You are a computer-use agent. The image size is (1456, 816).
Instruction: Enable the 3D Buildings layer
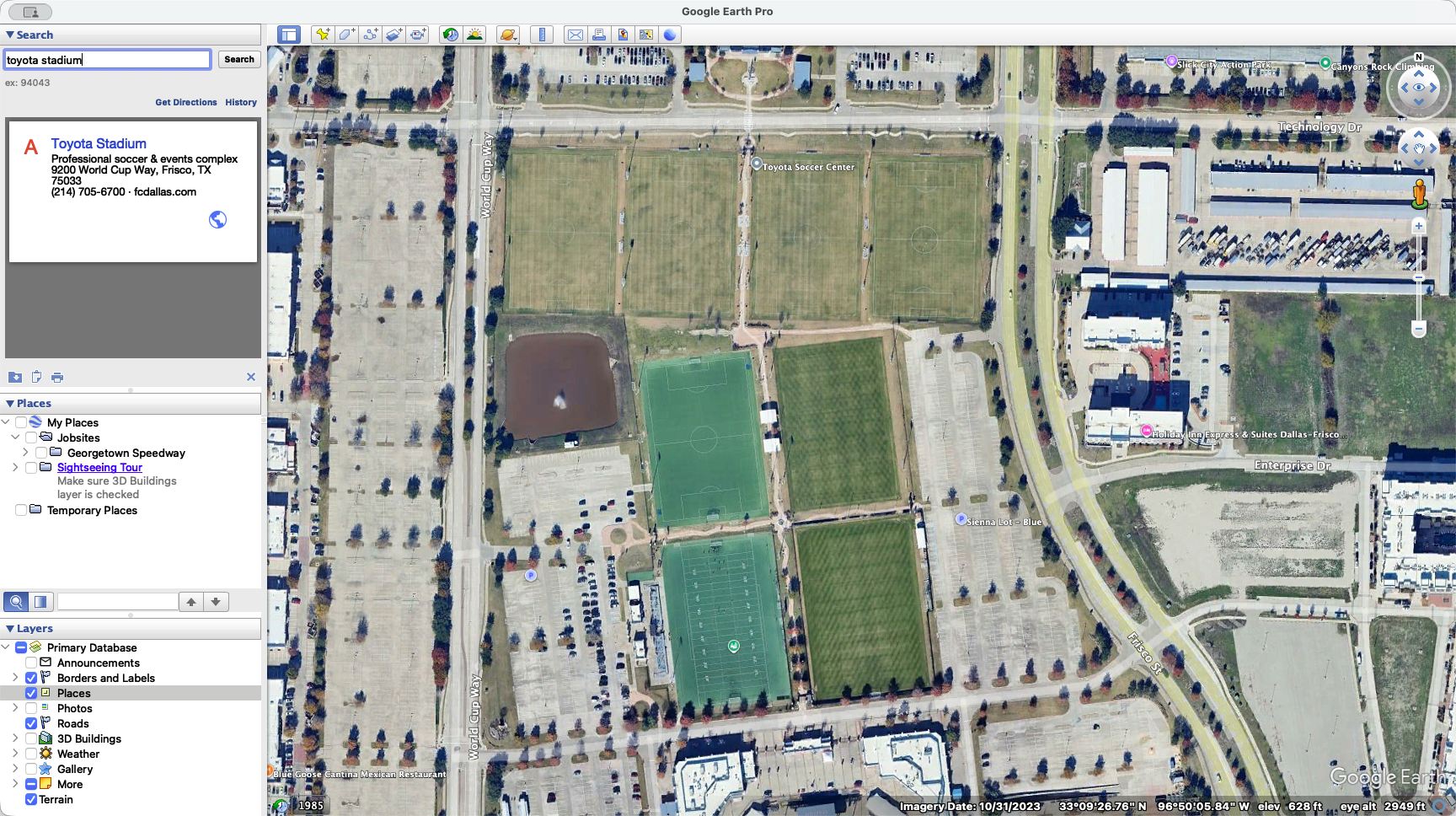pos(31,738)
